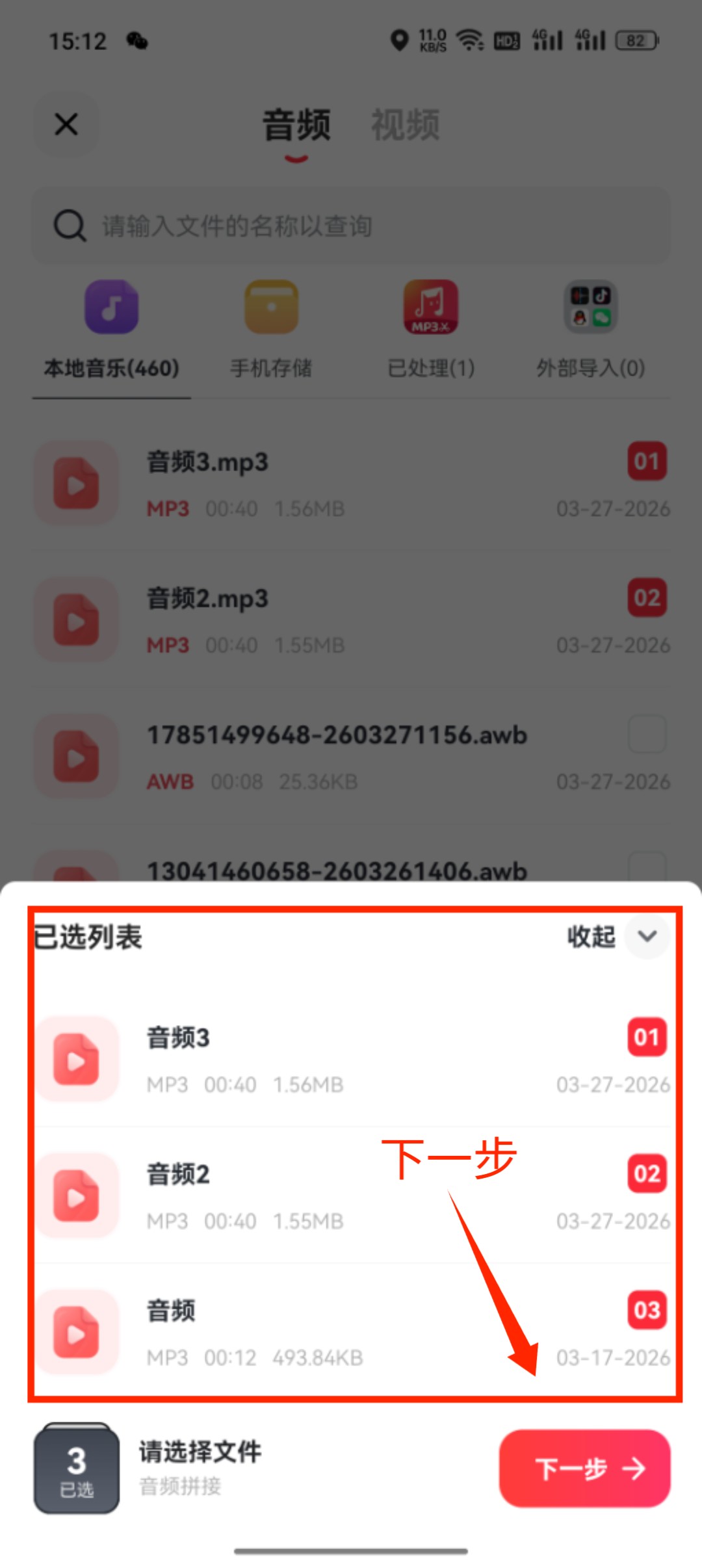Open the 已处理 MP3 processed files icon
This screenshot has width=702, height=1568.
coord(431,306)
